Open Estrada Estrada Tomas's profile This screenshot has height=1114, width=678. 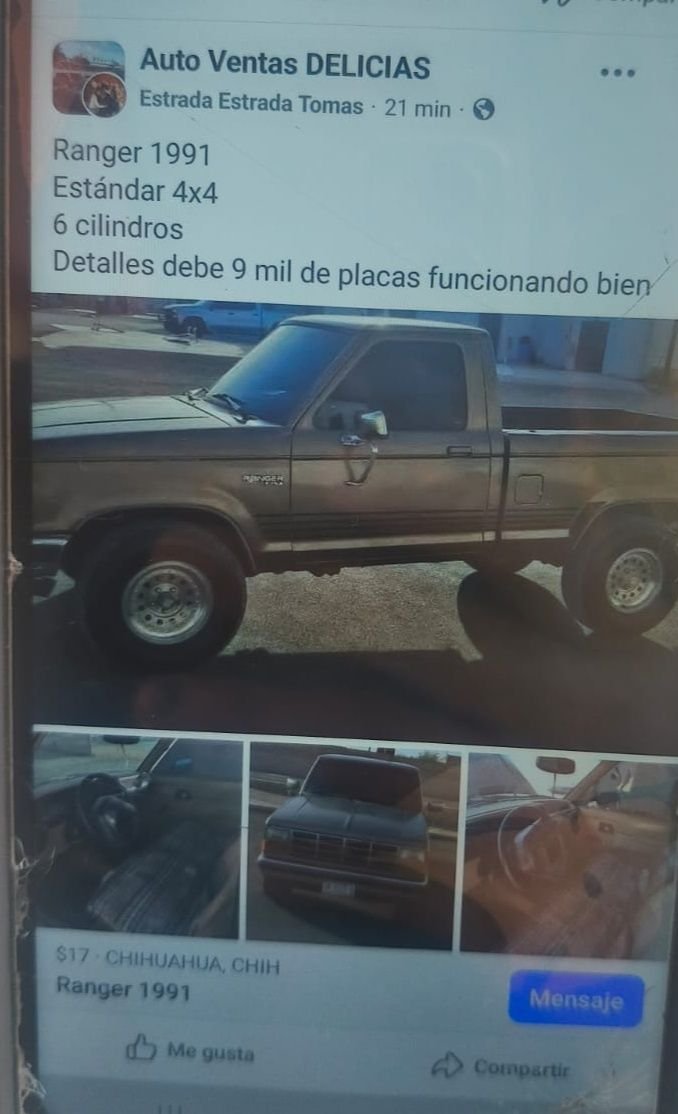coord(251,106)
